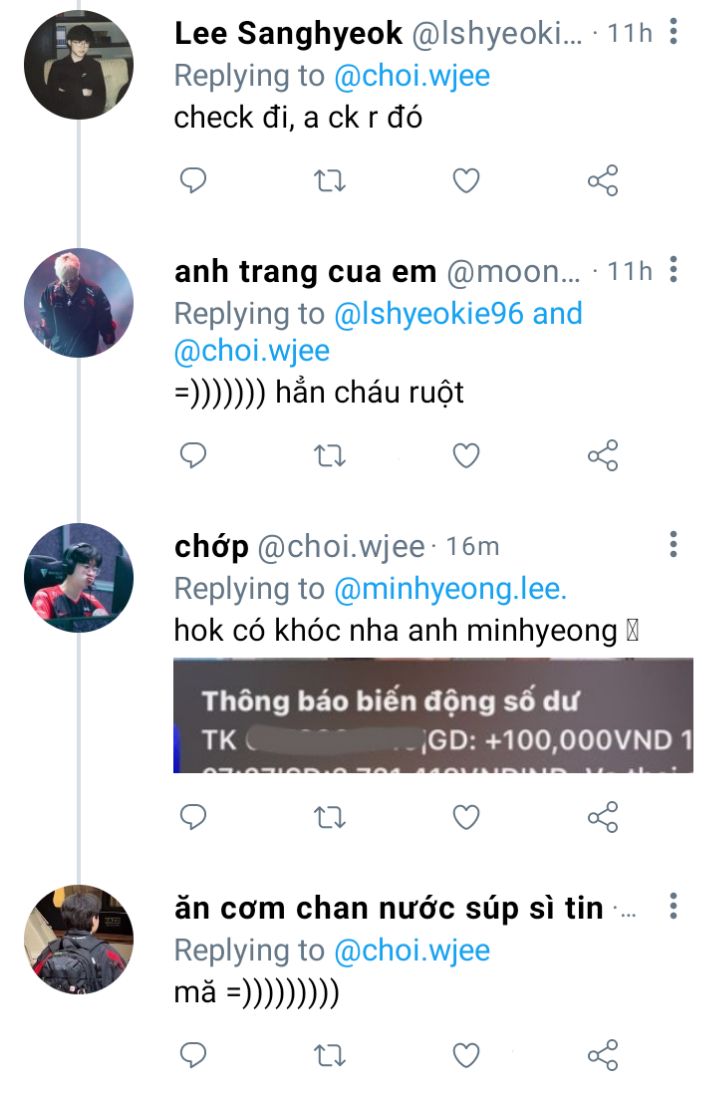Like chớp's reply
716x1096 pixels.
[466, 818]
